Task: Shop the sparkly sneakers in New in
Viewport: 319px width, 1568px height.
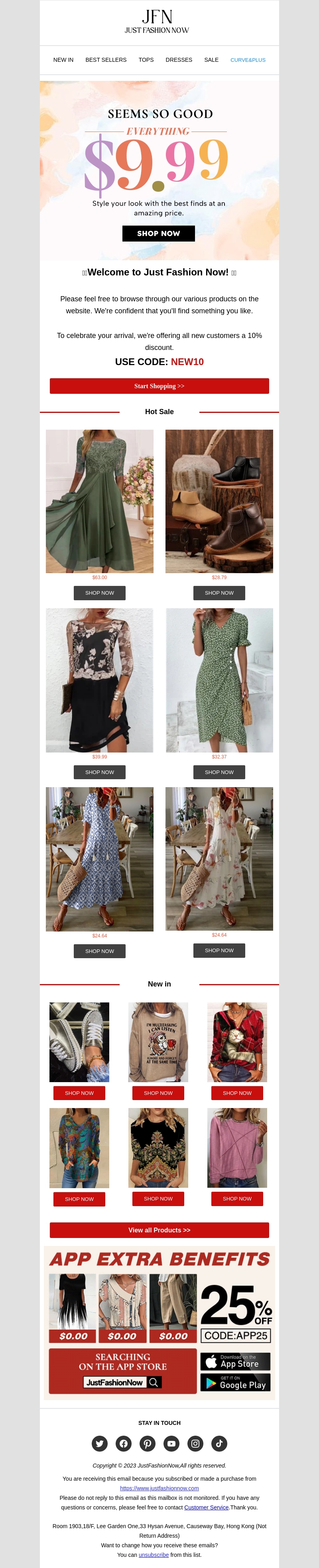Action: click(x=79, y=1093)
